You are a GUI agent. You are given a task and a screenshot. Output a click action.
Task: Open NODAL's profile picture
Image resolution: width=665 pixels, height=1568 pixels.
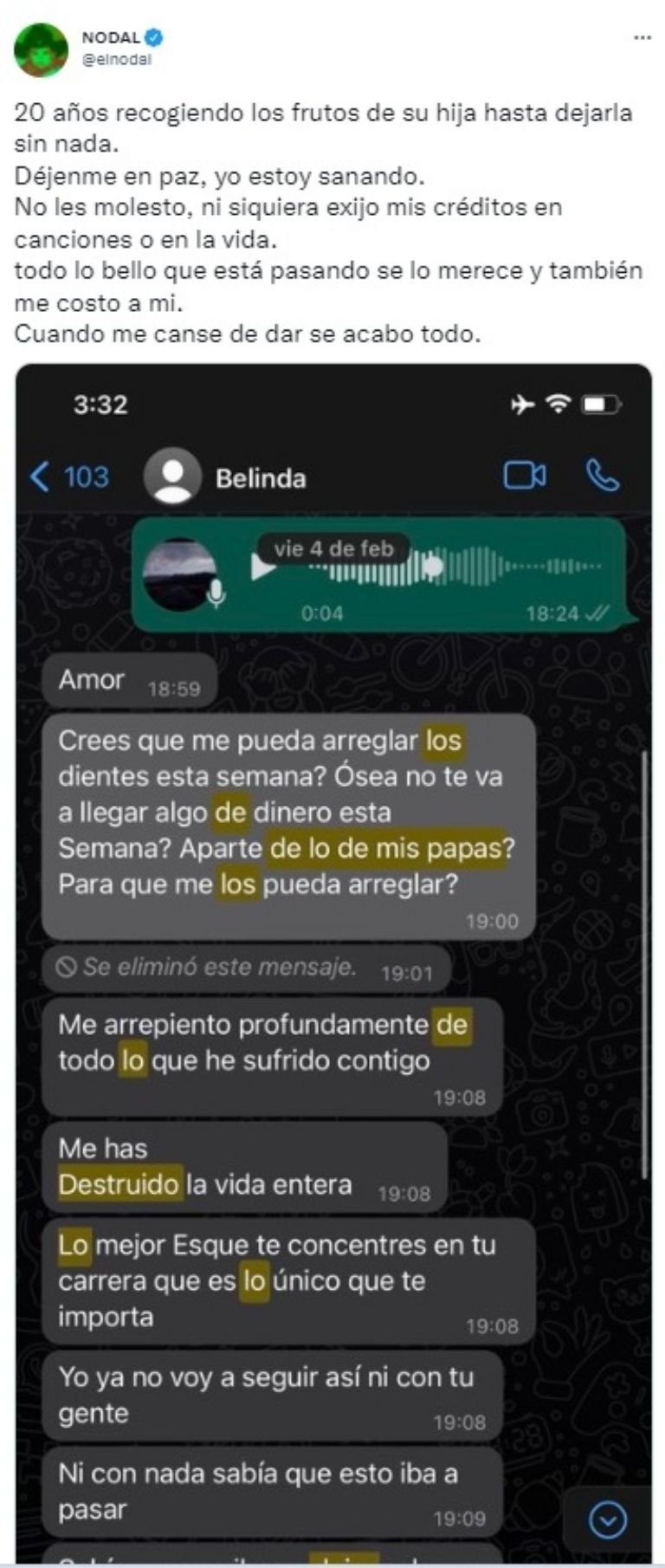point(40,49)
